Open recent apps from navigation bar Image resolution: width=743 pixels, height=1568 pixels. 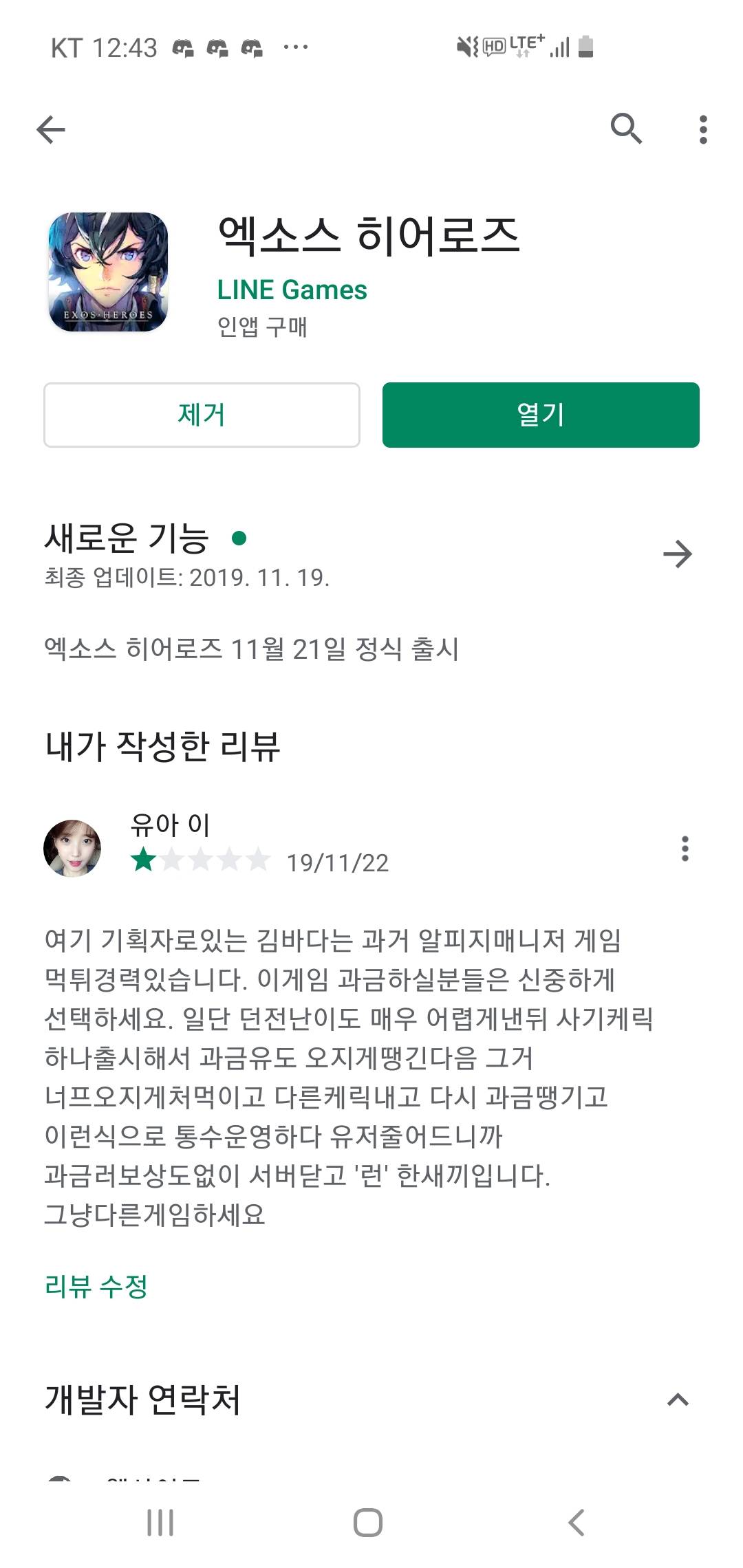pyautogui.click(x=160, y=1522)
